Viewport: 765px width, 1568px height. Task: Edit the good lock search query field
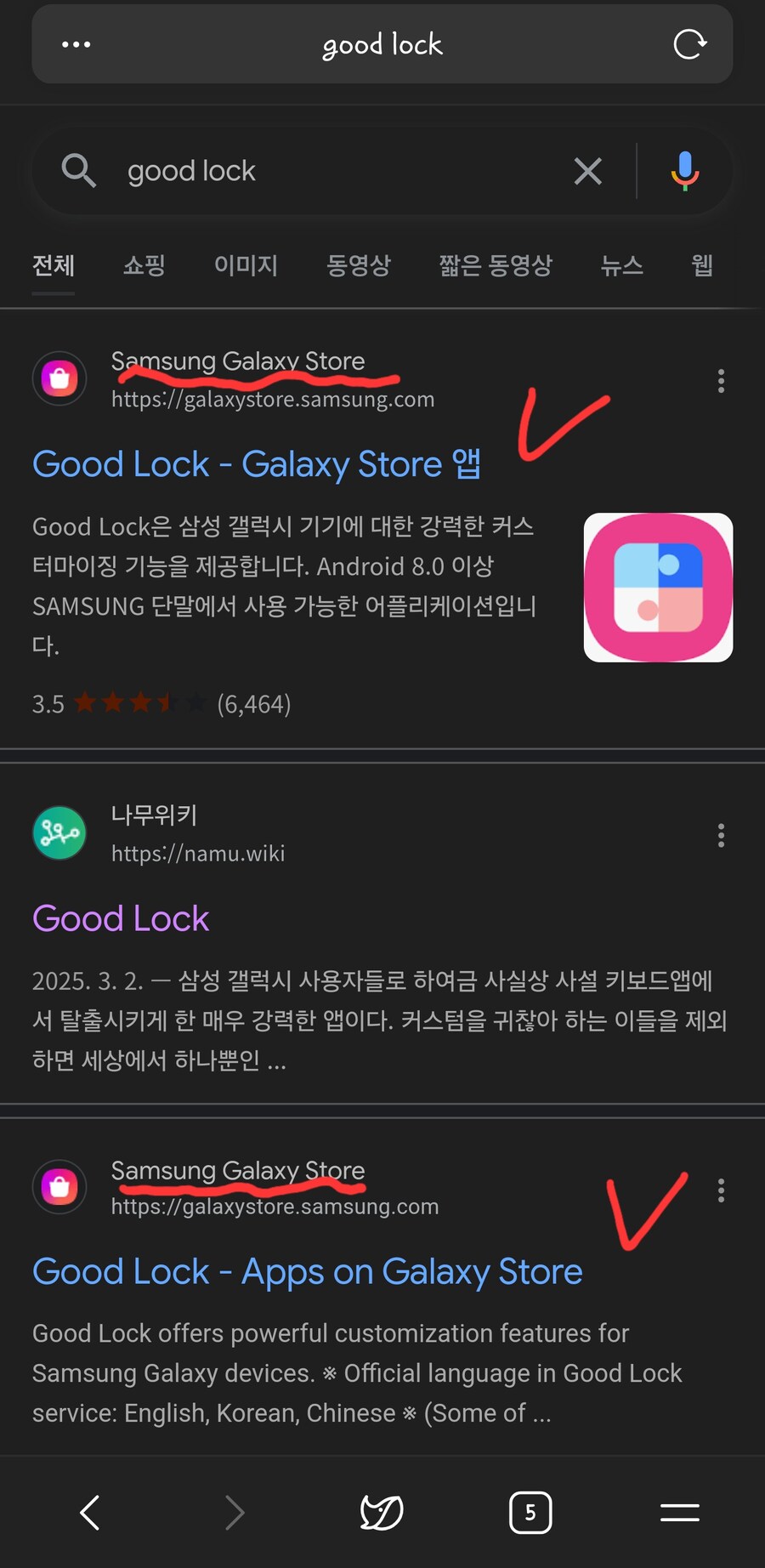[x=340, y=171]
